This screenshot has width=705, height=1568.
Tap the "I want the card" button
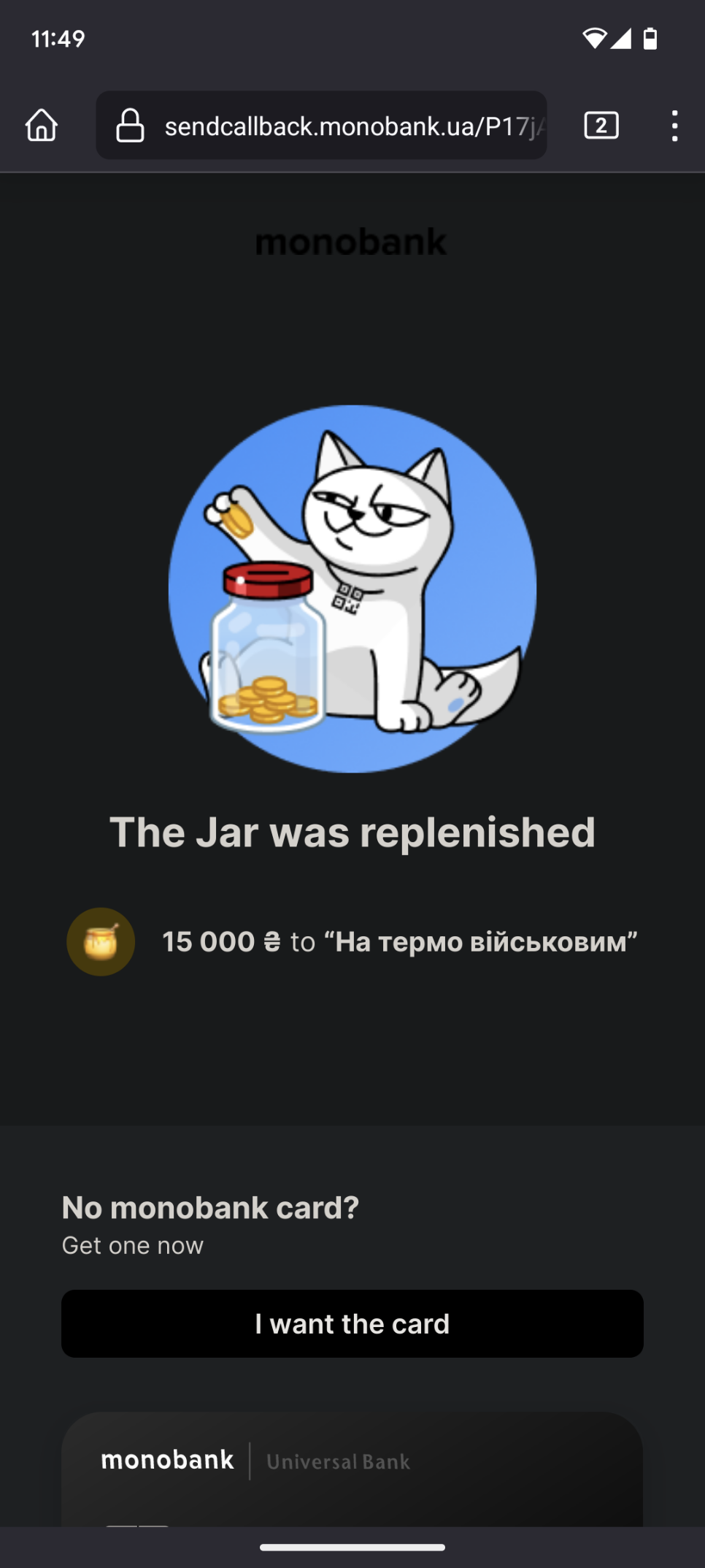click(x=352, y=1323)
